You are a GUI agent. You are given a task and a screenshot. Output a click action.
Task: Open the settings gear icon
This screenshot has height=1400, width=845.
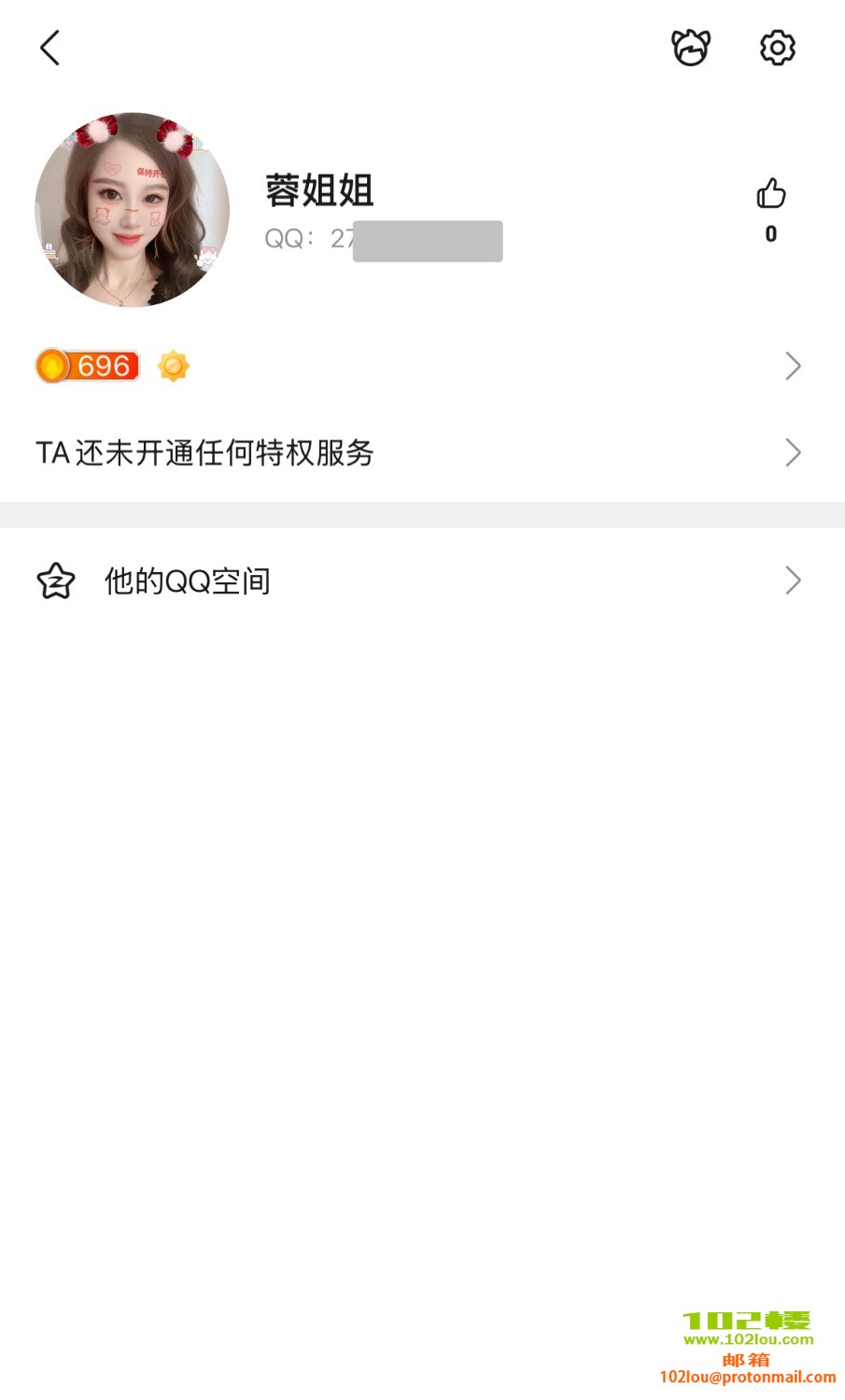click(777, 48)
